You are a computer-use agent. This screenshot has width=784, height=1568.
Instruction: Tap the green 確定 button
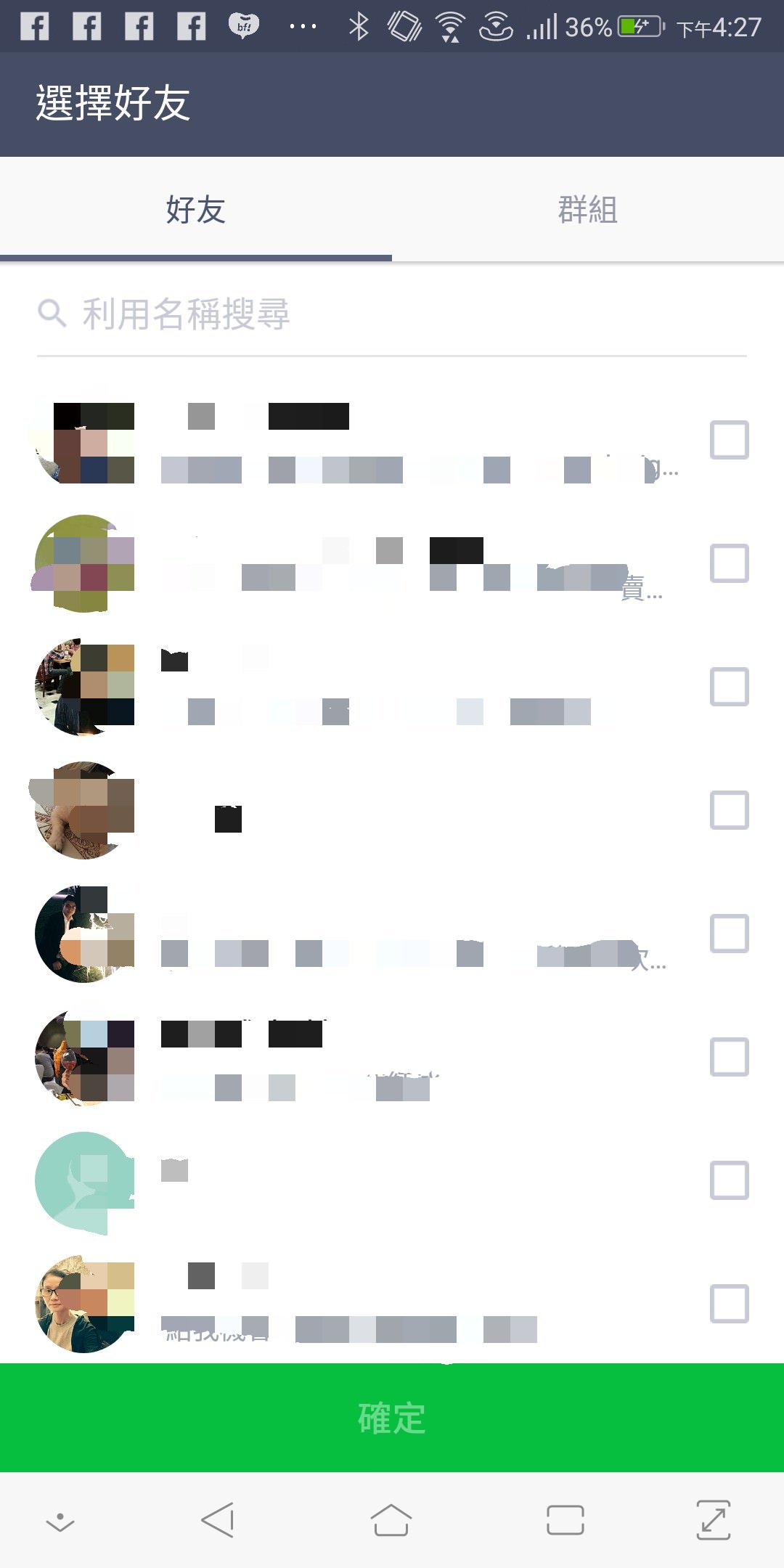[x=392, y=1418]
